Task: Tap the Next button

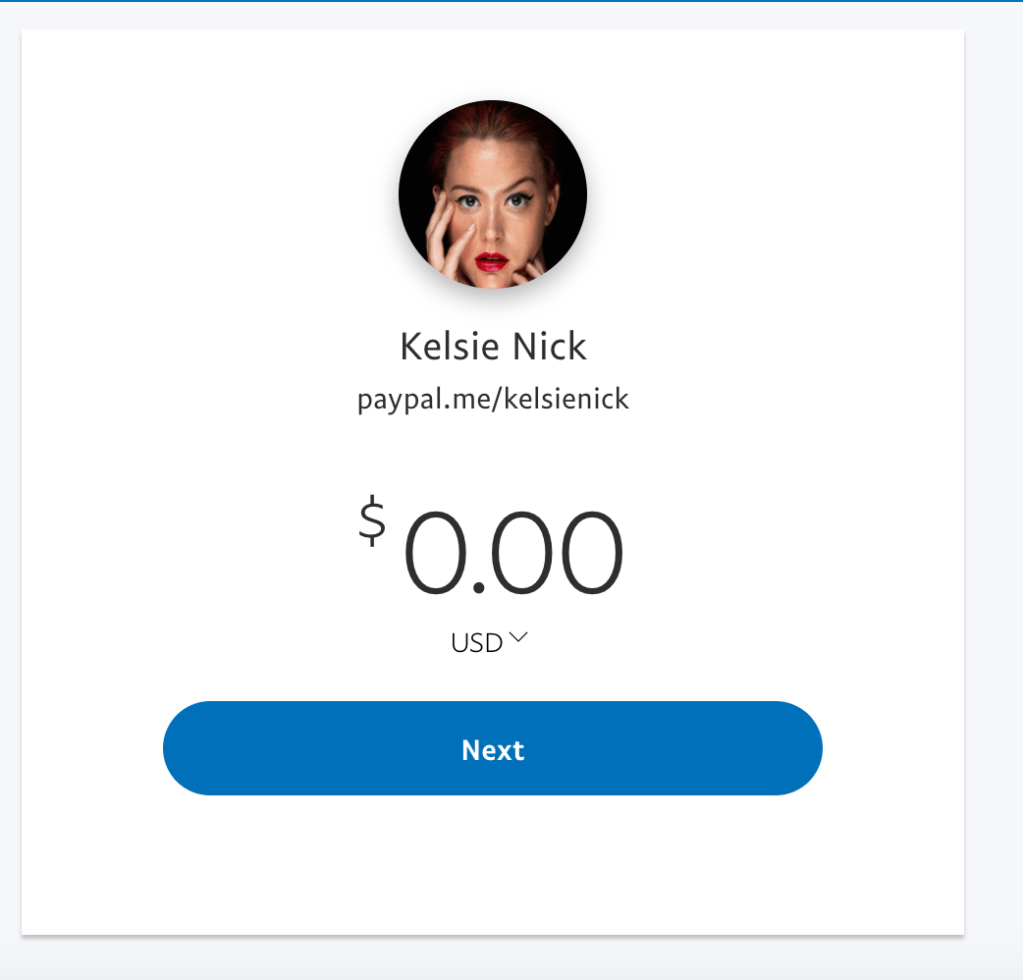Action: [x=492, y=749]
